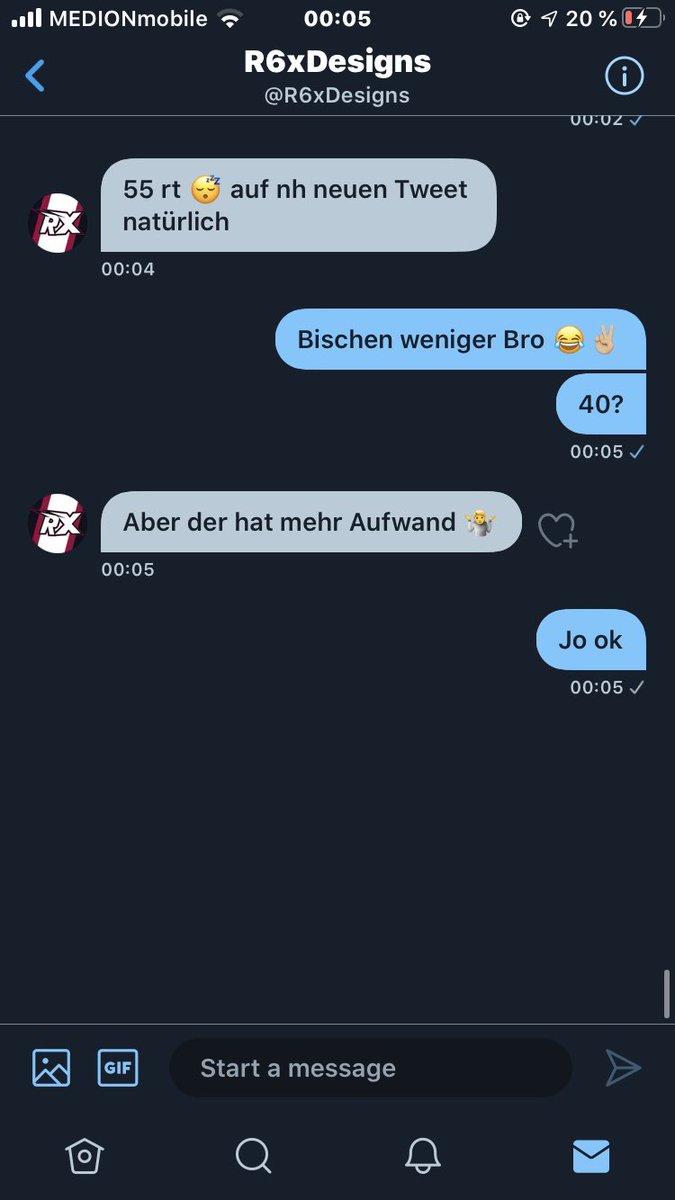Open conversation info for R6xDesigns
This screenshot has width=675, height=1200.
pyautogui.click(x=624, y=76)
